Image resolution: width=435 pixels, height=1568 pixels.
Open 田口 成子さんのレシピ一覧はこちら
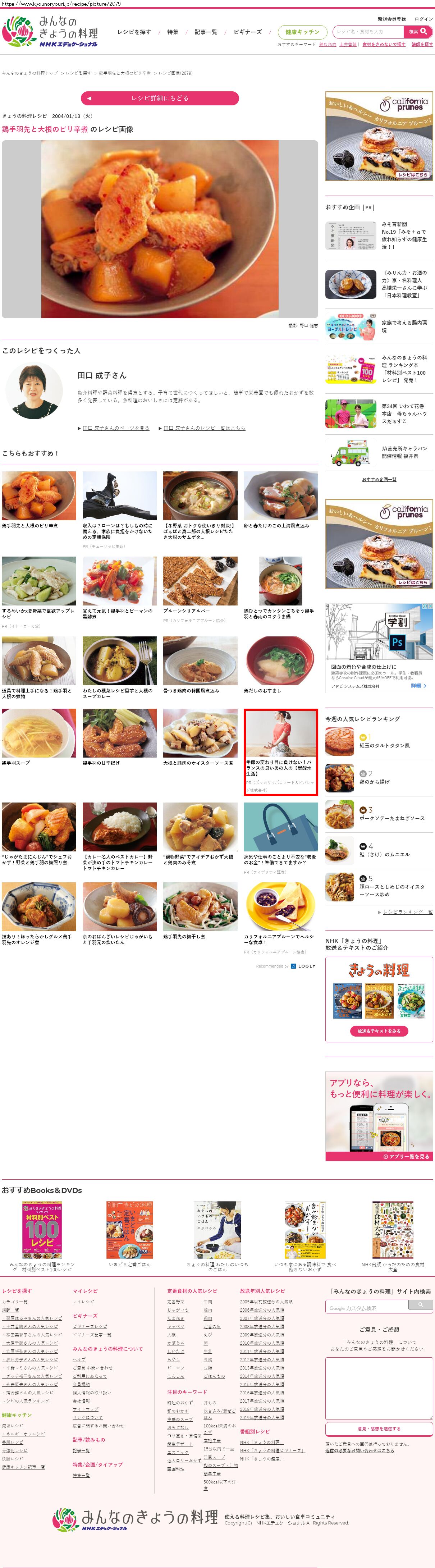tap(204, 428)
